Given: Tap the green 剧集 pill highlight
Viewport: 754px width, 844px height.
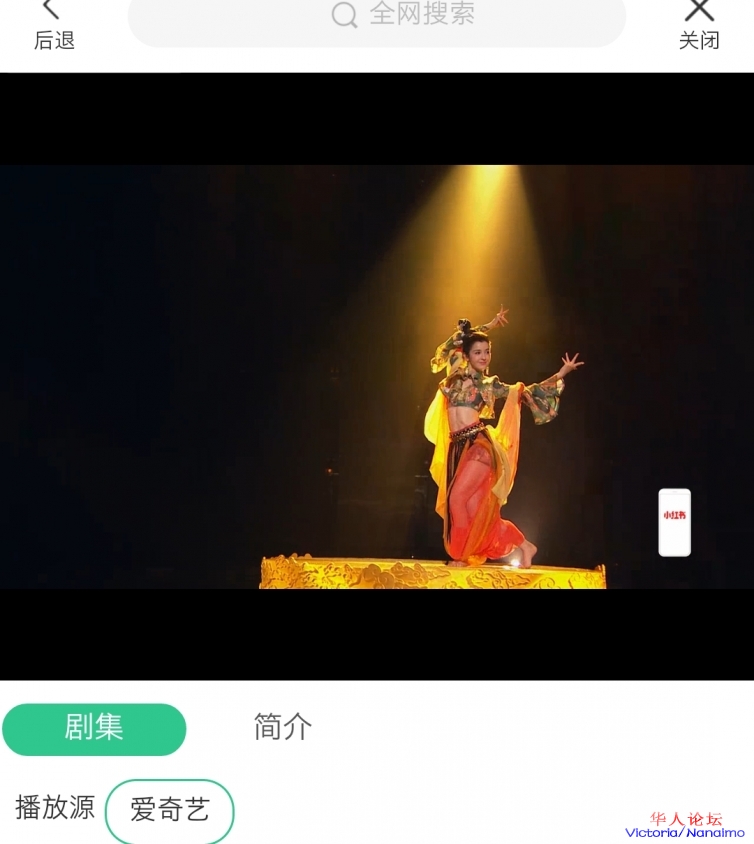Looking at the screenshot, I should click(x=94, y=729).
